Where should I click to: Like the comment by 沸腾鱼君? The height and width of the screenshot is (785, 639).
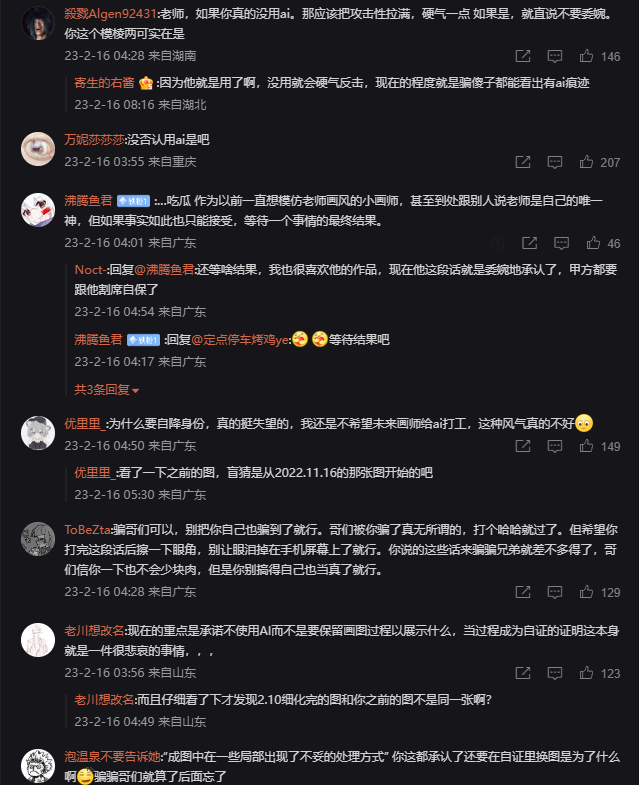(x=592, y=243)
